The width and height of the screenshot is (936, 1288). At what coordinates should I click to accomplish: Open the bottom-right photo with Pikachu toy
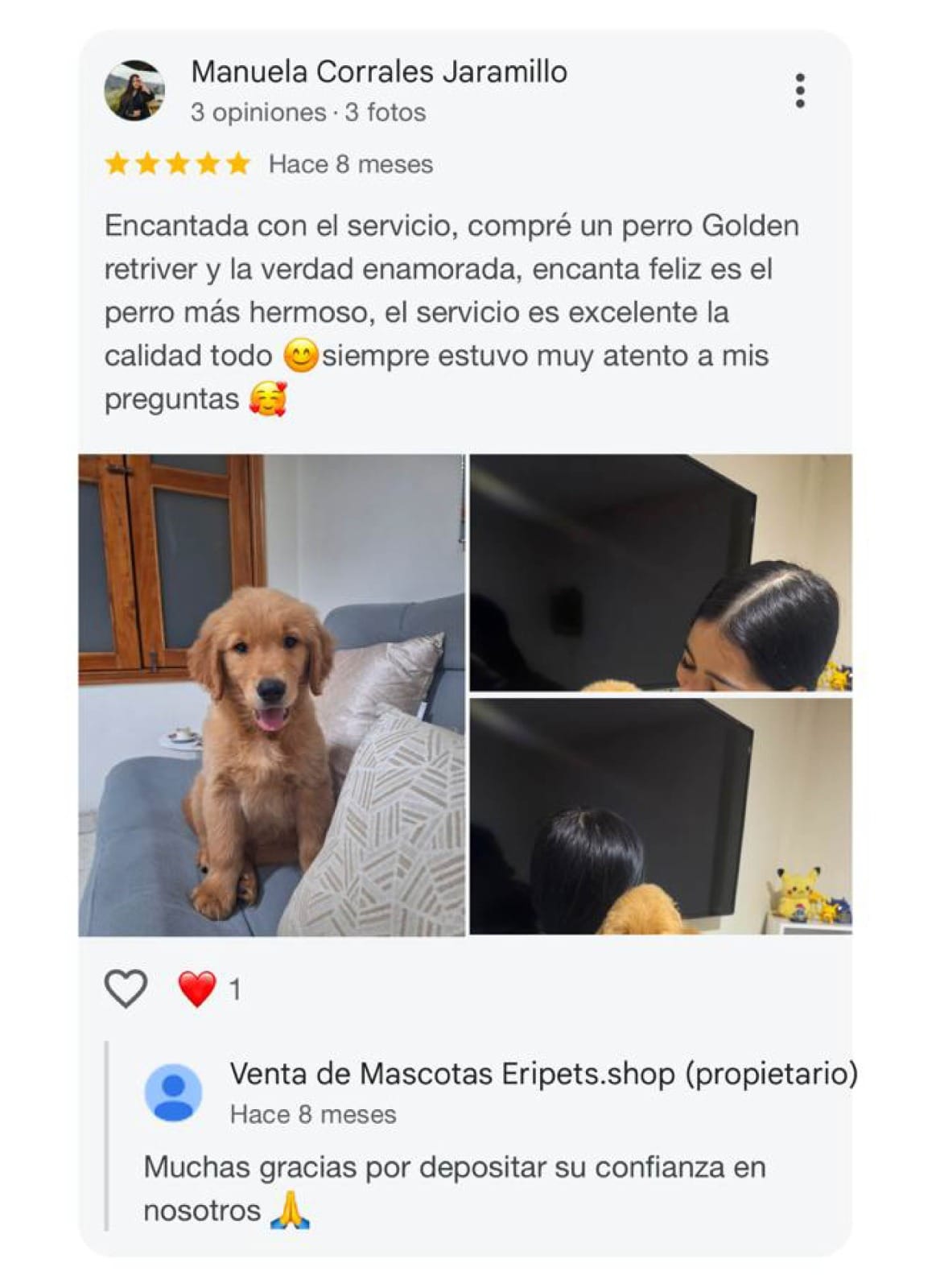660,816
